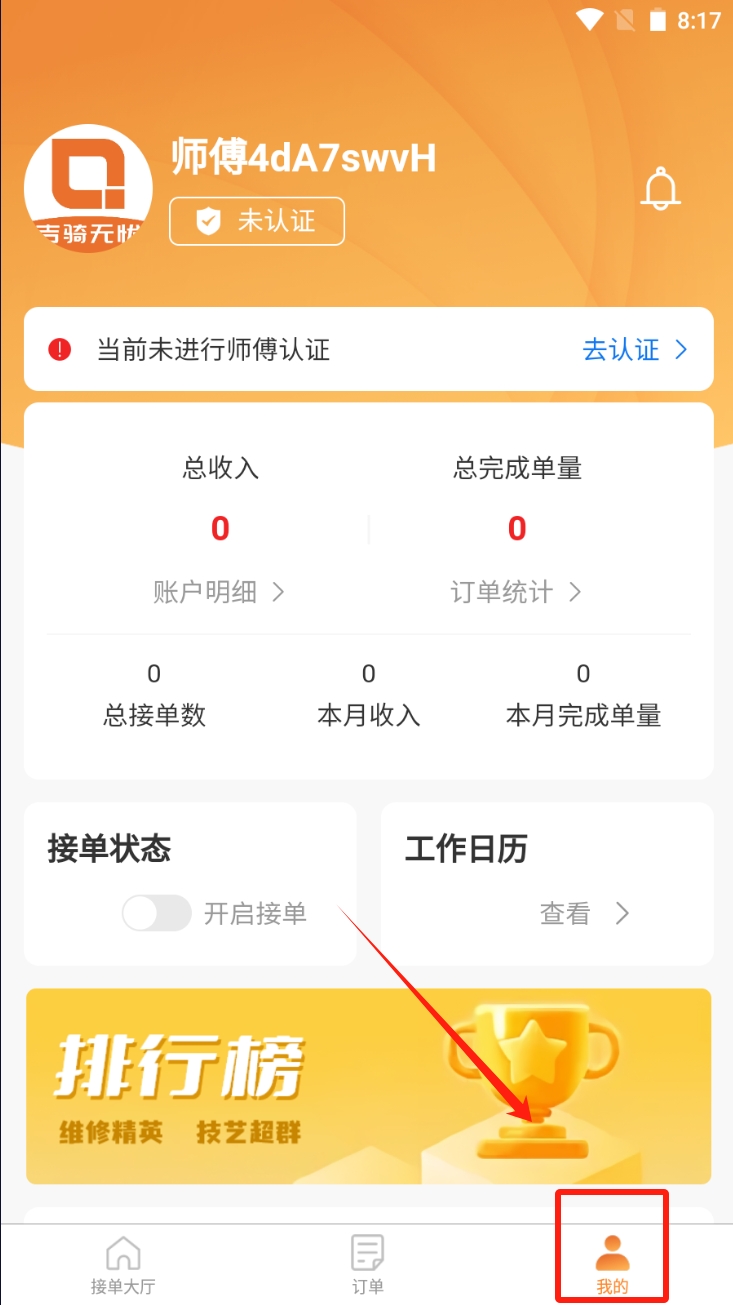
Task: Tap 去认证 to start verification
Action: tap(635, 349)
